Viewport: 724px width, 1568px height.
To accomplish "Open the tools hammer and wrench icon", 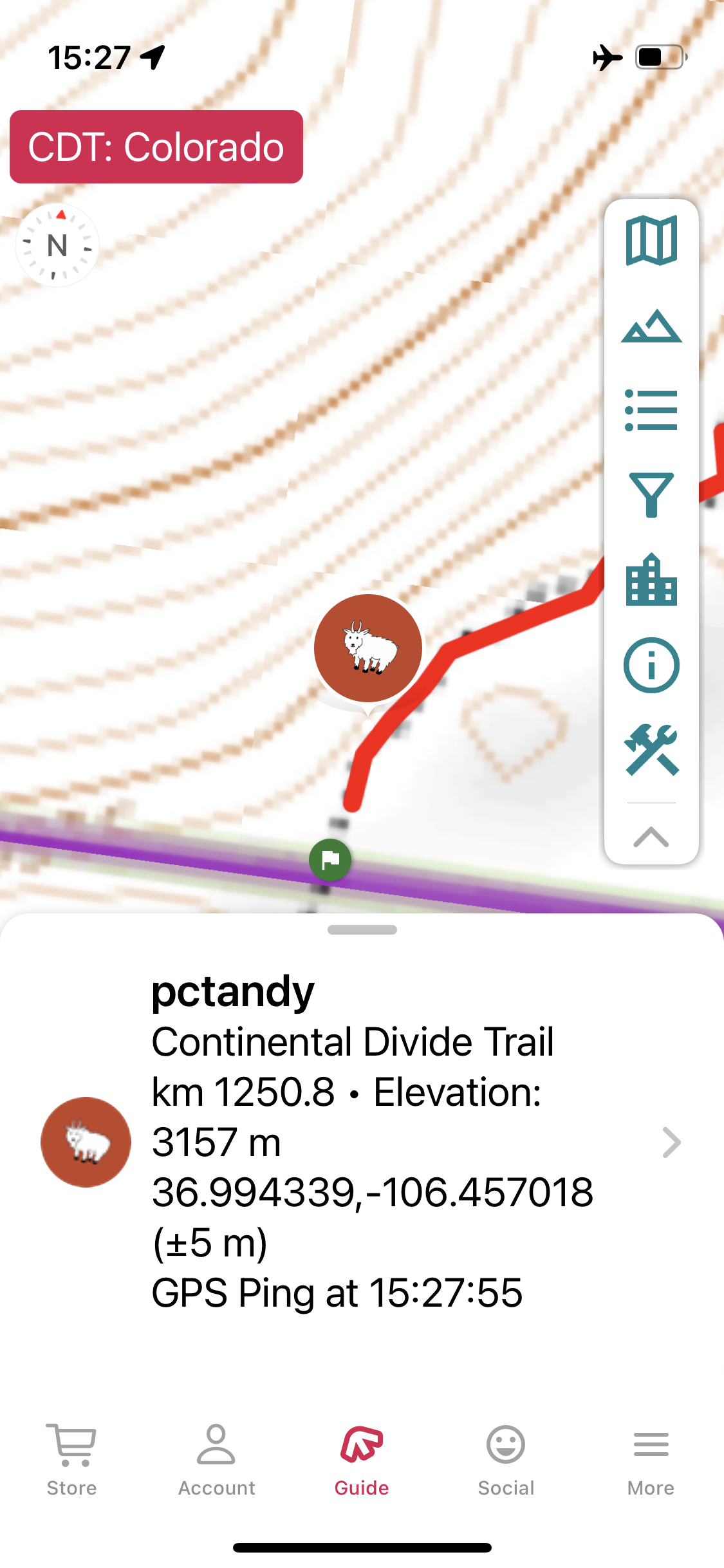I will [x=651, y=750].
